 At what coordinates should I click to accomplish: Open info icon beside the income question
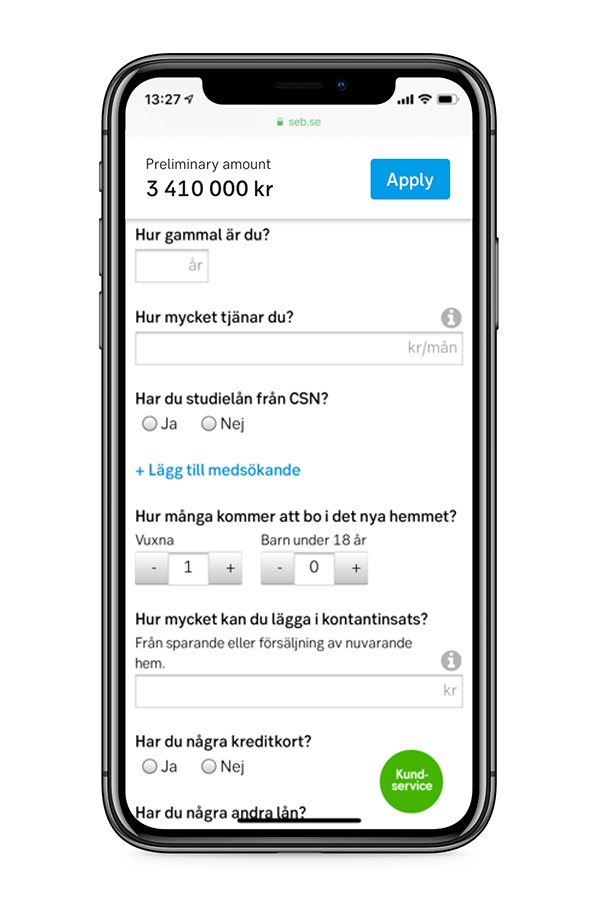coord(452,318)
